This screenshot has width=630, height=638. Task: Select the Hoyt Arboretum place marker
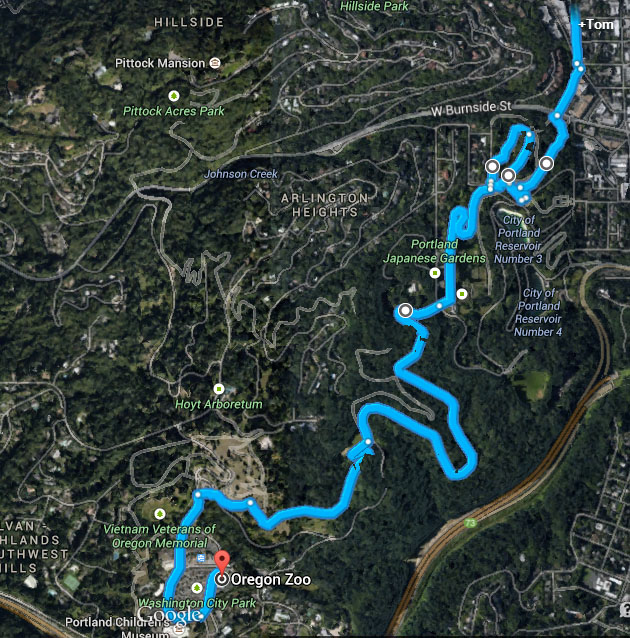tap(218, 388)
